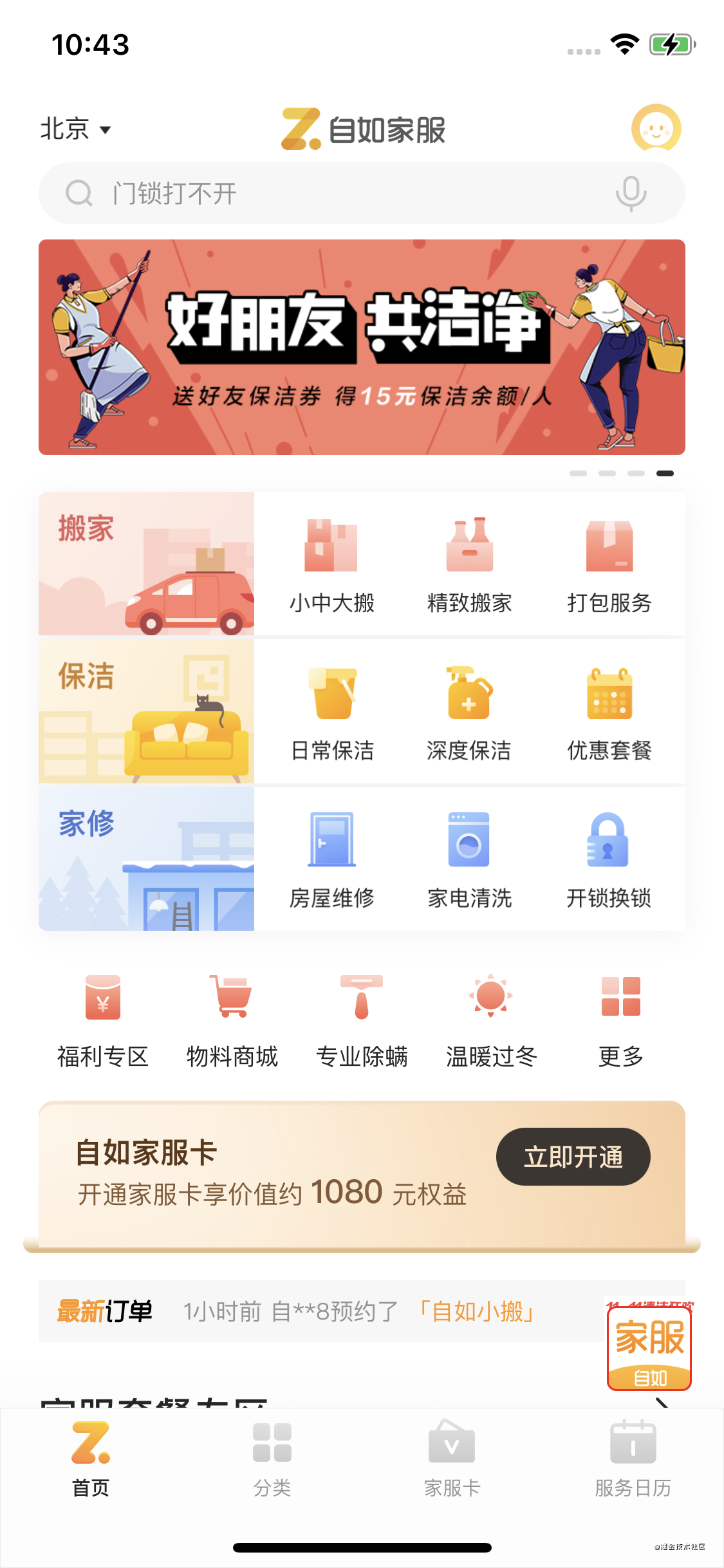Tap the 门锁打不开 search box
Image resolution: width=724 pixels, height=1568 pixels.
point(335,193)
